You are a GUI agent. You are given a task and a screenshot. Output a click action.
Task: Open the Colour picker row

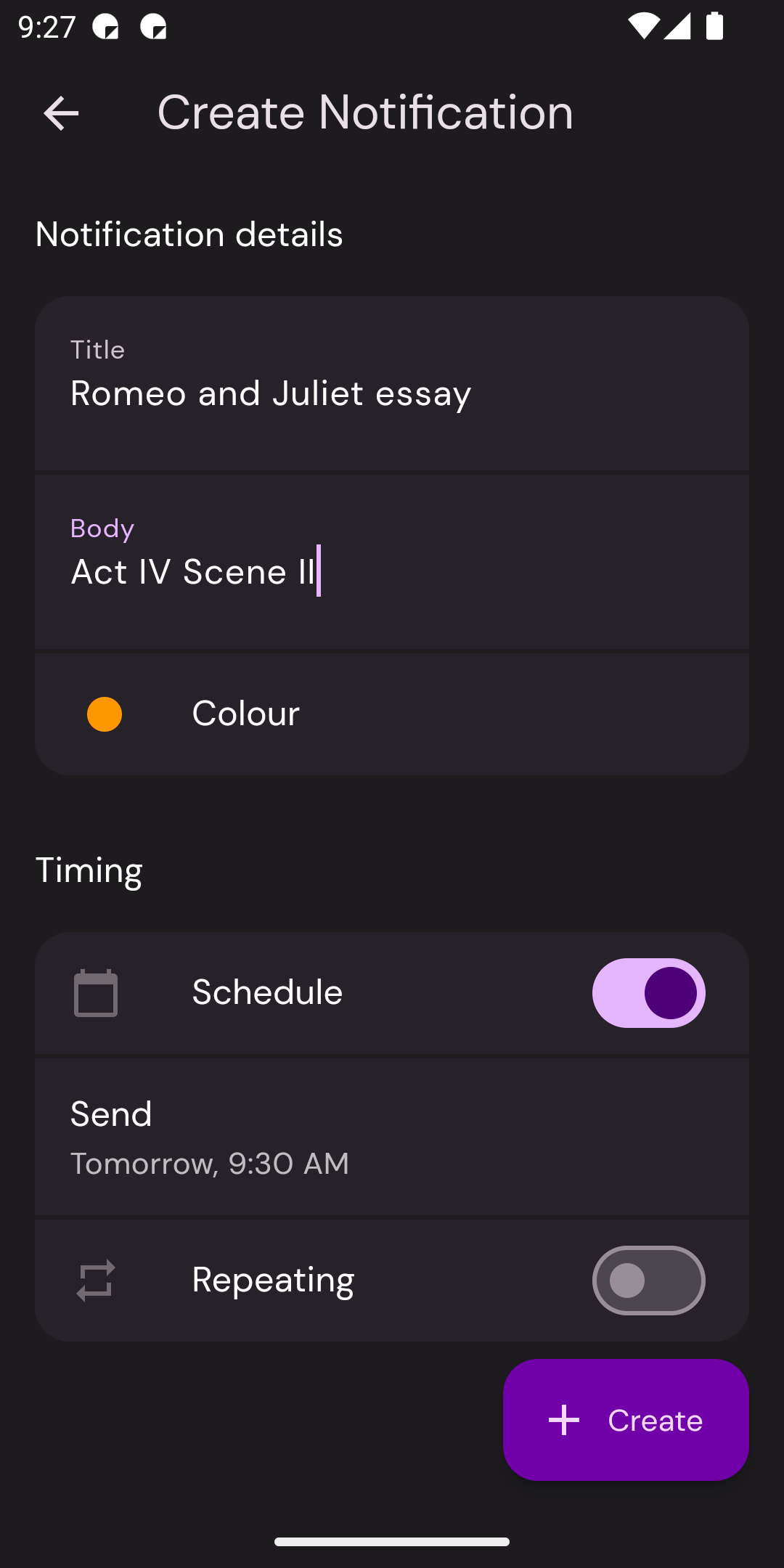[392, 714]
